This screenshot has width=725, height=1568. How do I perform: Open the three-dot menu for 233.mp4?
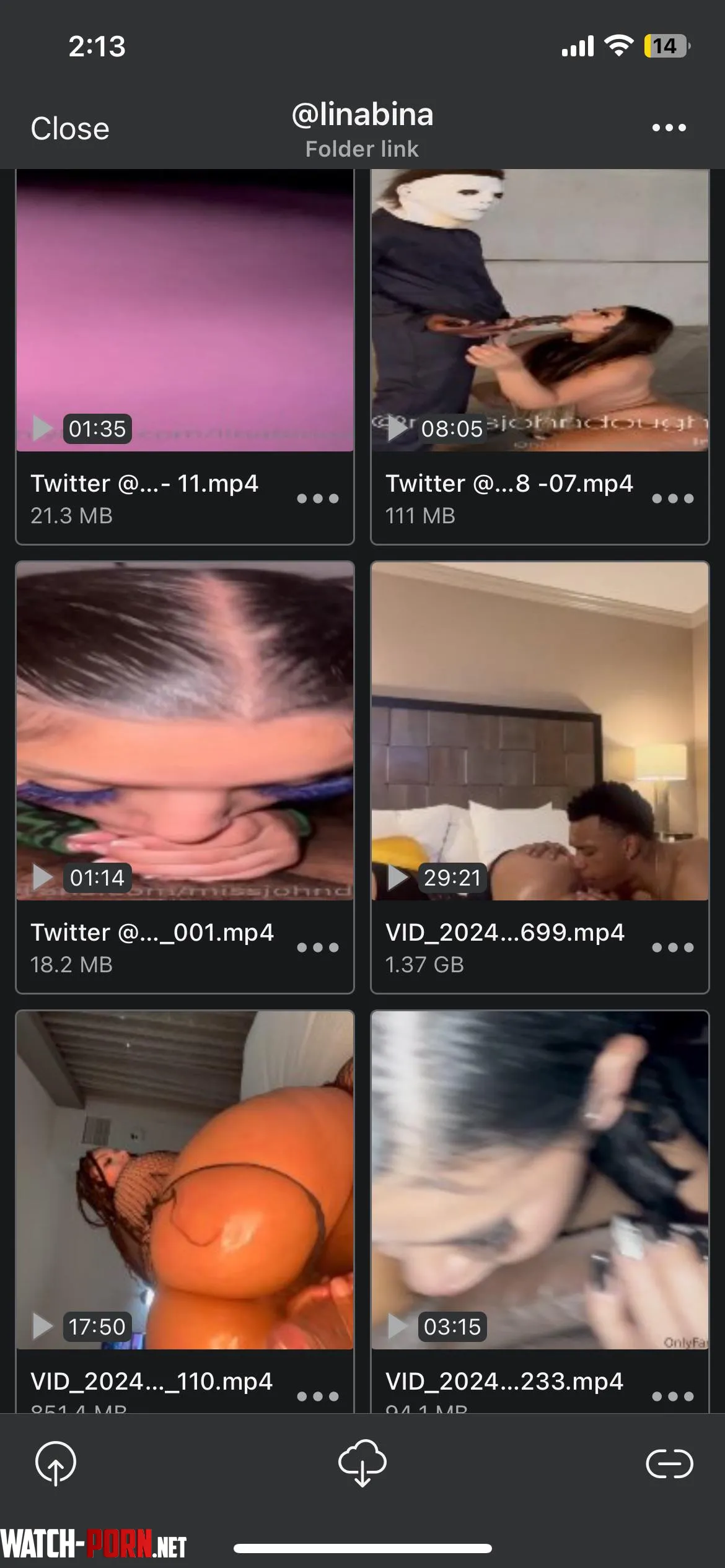pos(672,1396)
